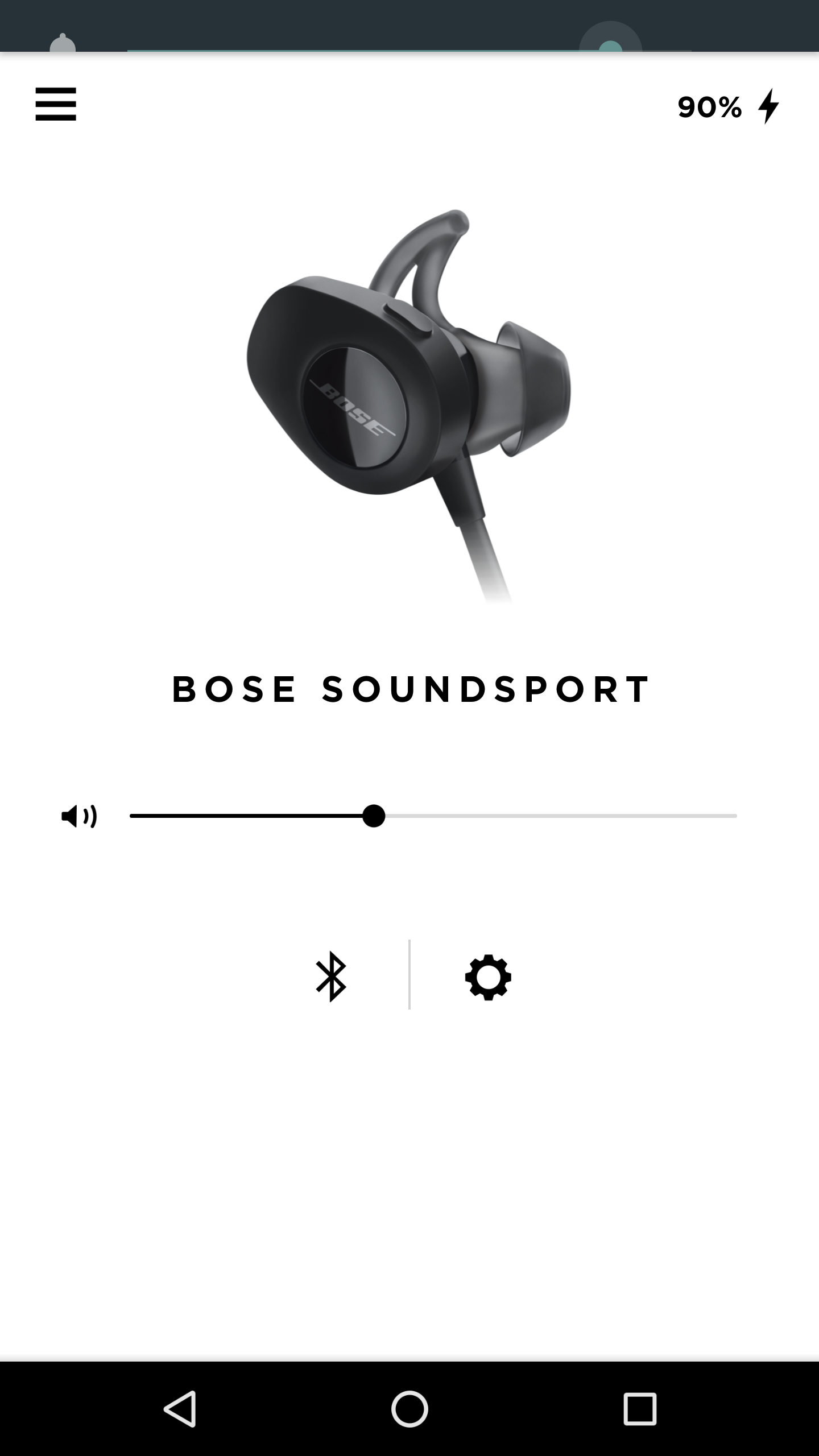The width and height of the screenshot is (819, 1456).
Task: Tap the speaker volume icon
Action: [79, 816]
